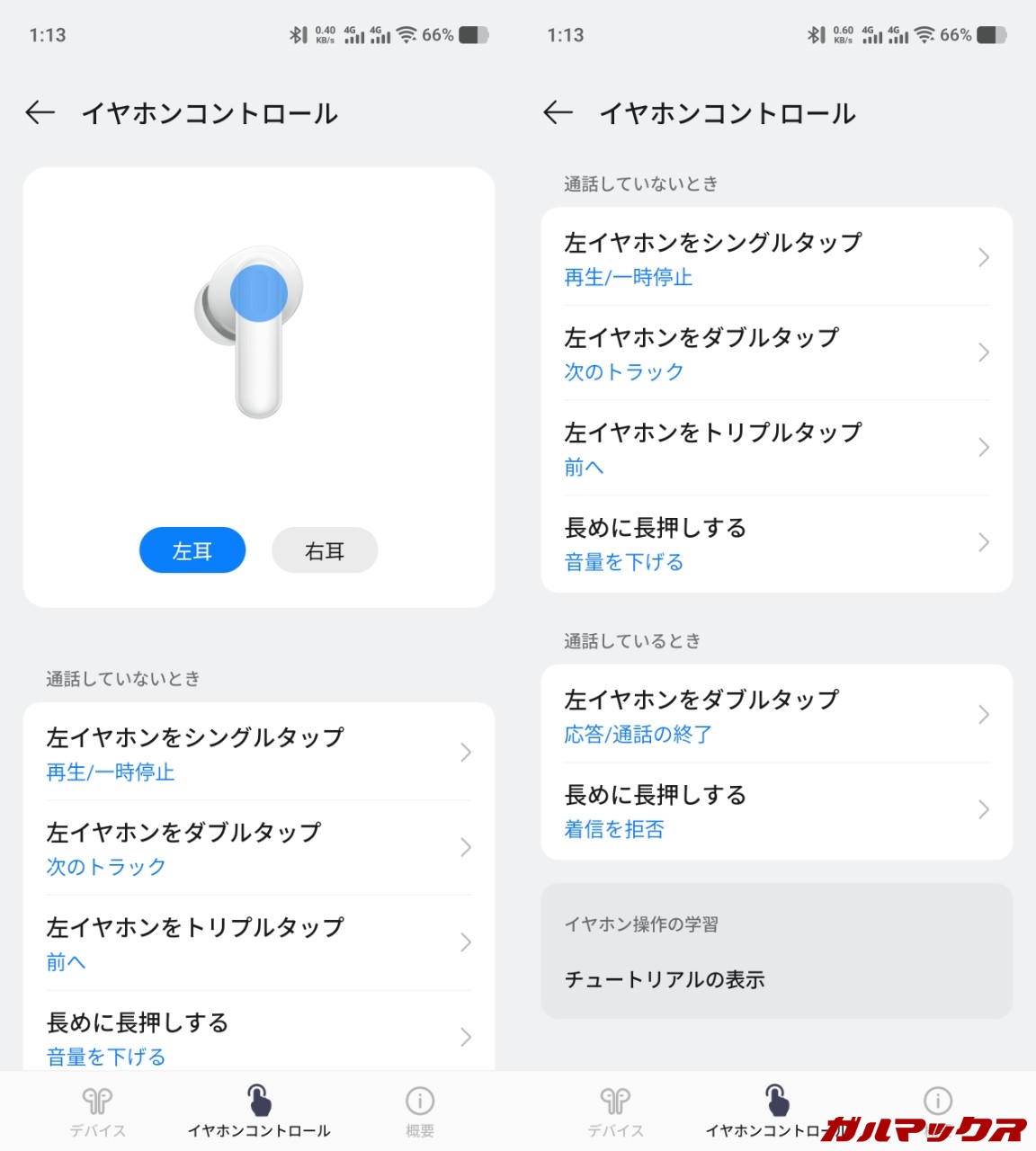Open チュートリアルの表示 tutorial link
1036x1151 pixels.
pos(665,979)
